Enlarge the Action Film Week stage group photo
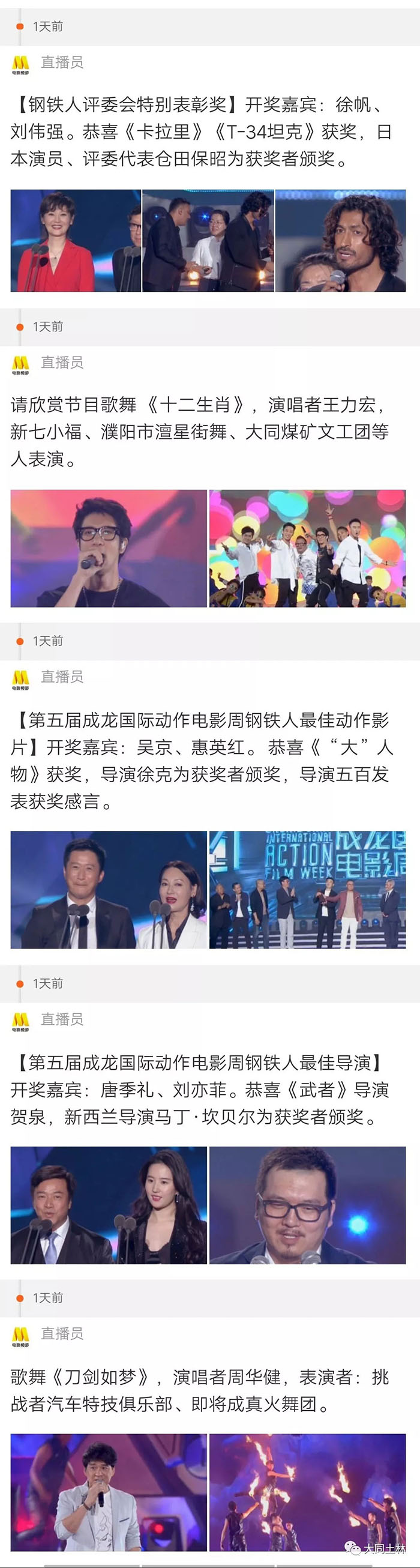Image resolution: width=420 pixels, height=1568 pixels. click(307, 889)
